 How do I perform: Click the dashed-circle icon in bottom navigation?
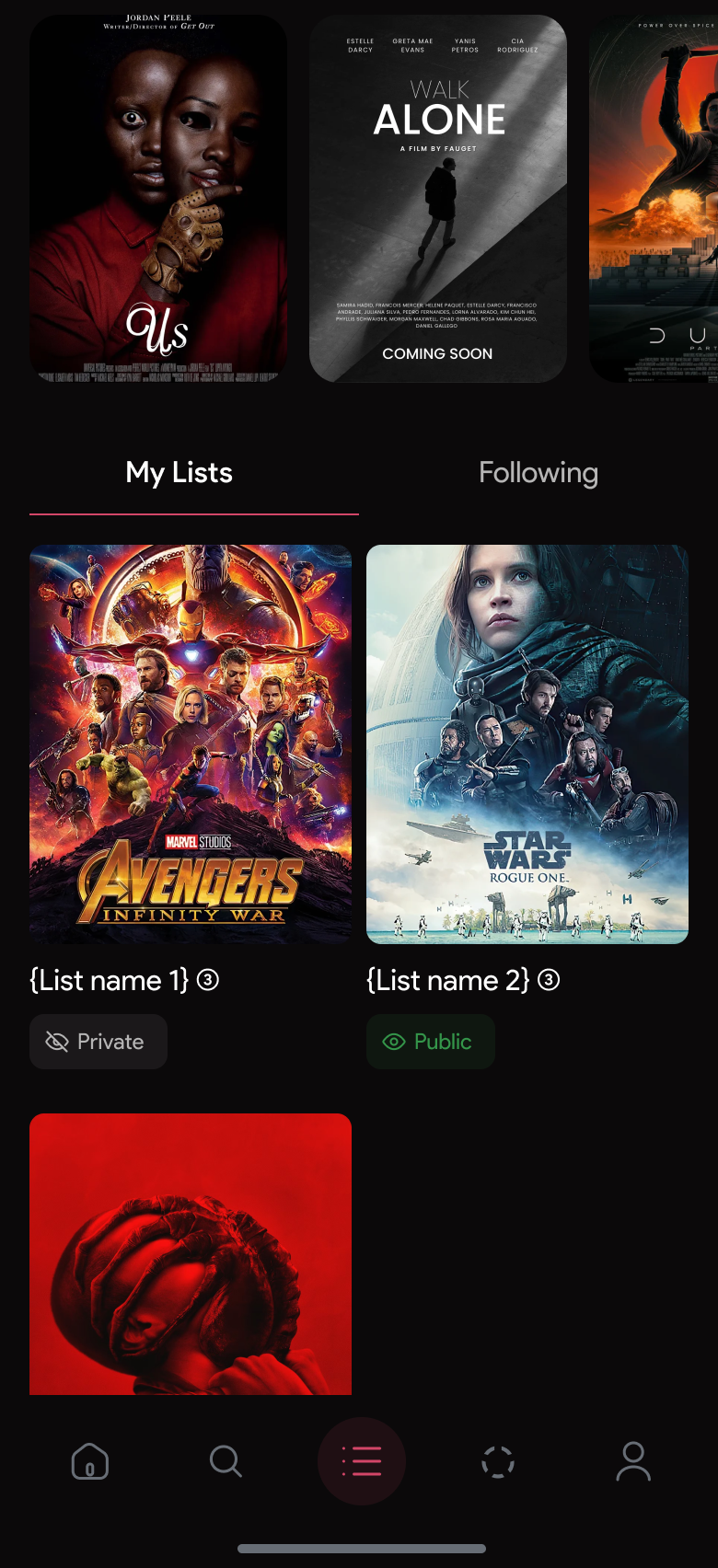point(497,1461)
